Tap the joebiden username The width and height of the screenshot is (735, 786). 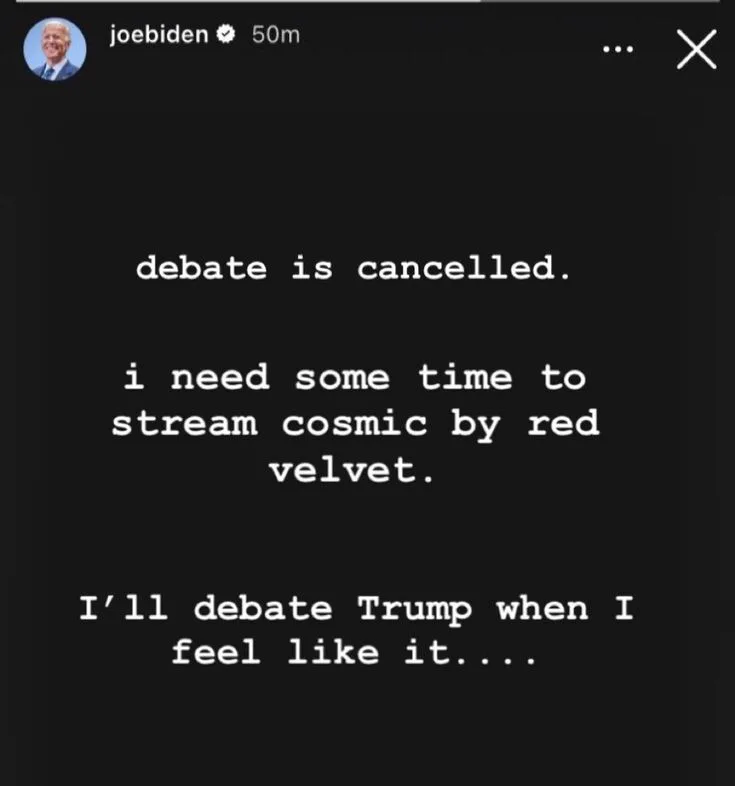[159, 35]
